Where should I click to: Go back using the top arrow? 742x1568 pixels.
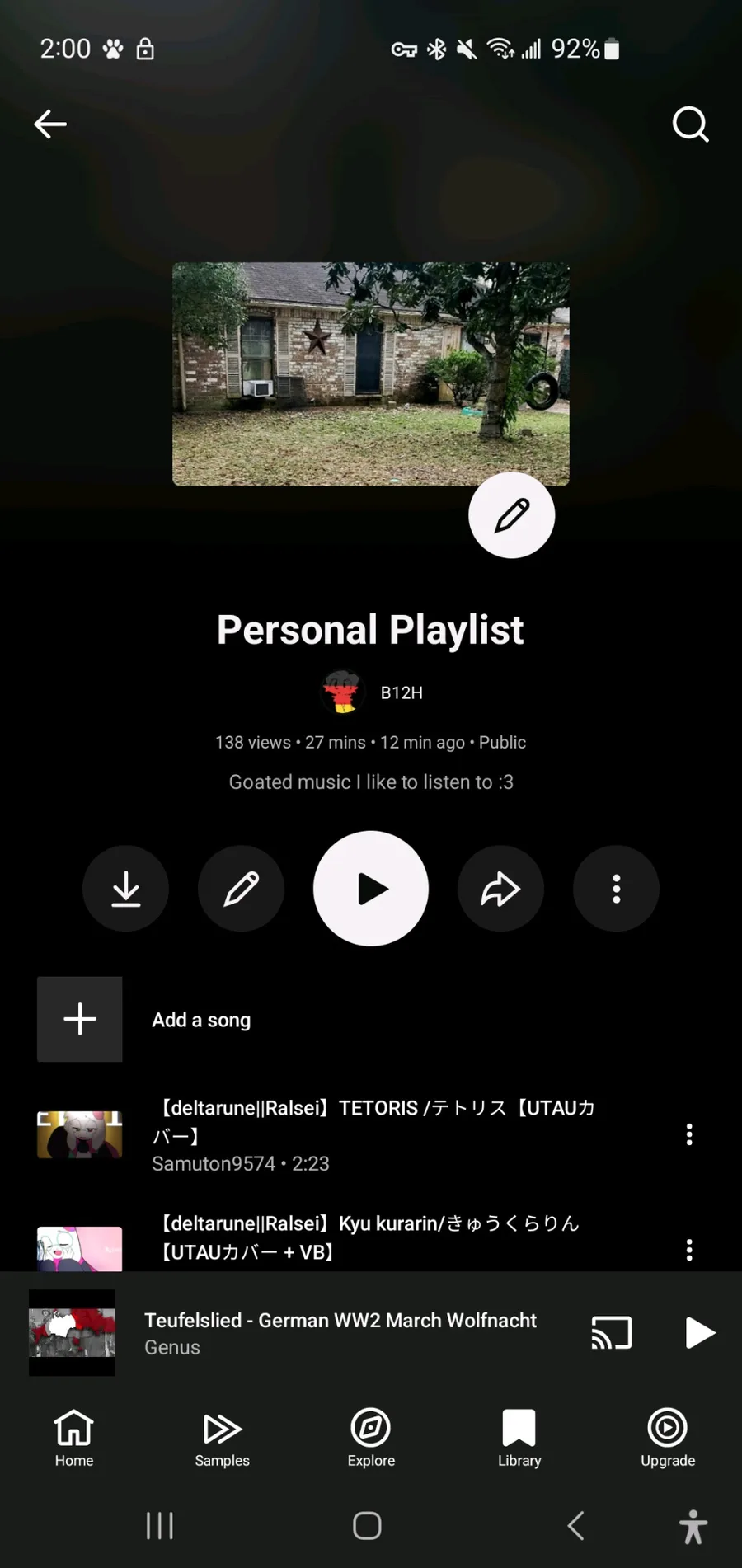point(50,124)
